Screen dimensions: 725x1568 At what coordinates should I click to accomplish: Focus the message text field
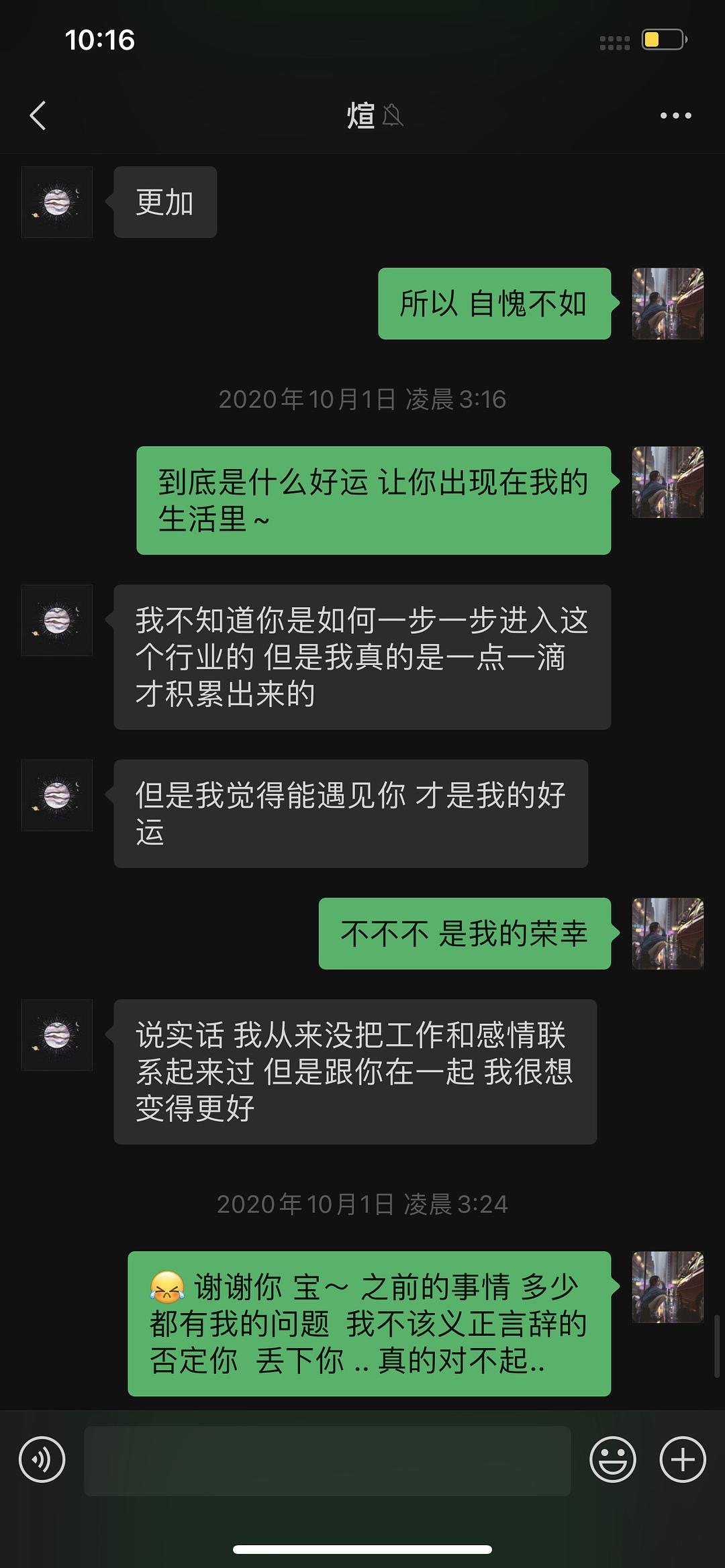click(x=327, y=1461)
